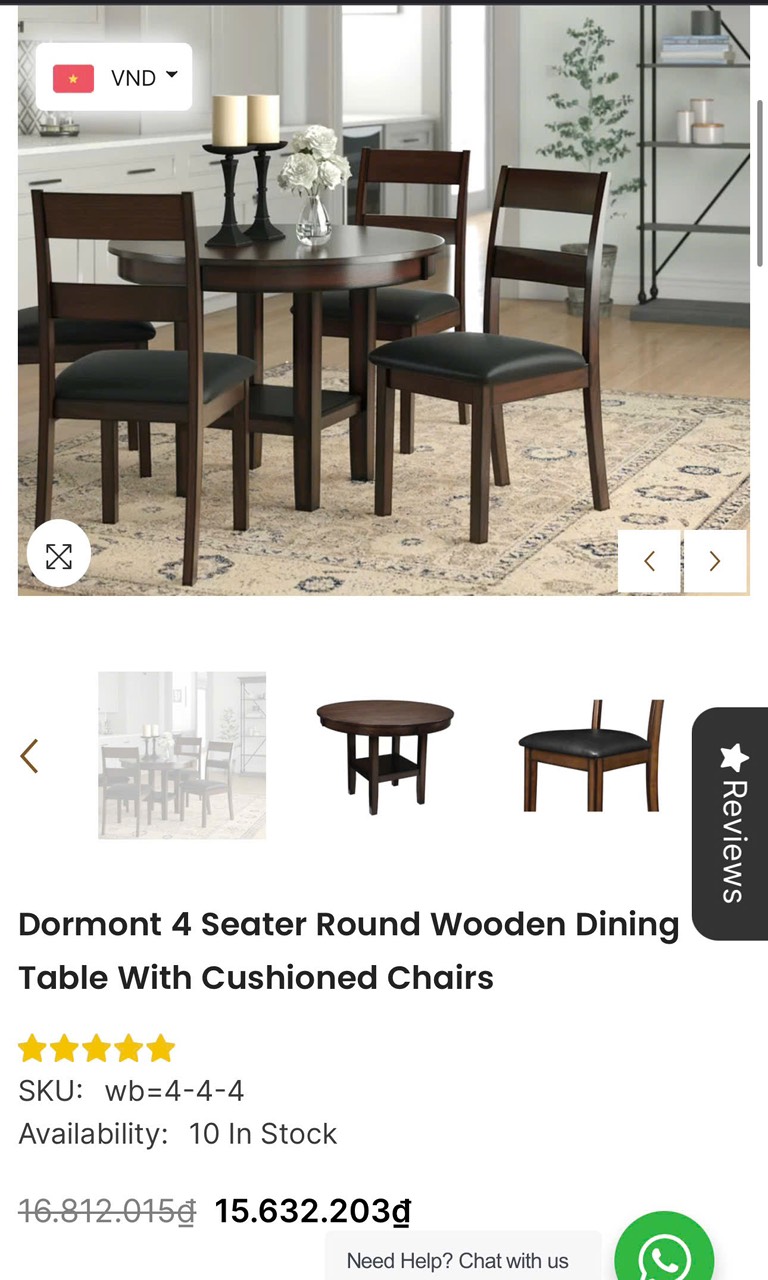Image resolution: width=768 pixels, height=1280 pixels.
Task: Select the round table thumbnail
Action: (385, 755)
